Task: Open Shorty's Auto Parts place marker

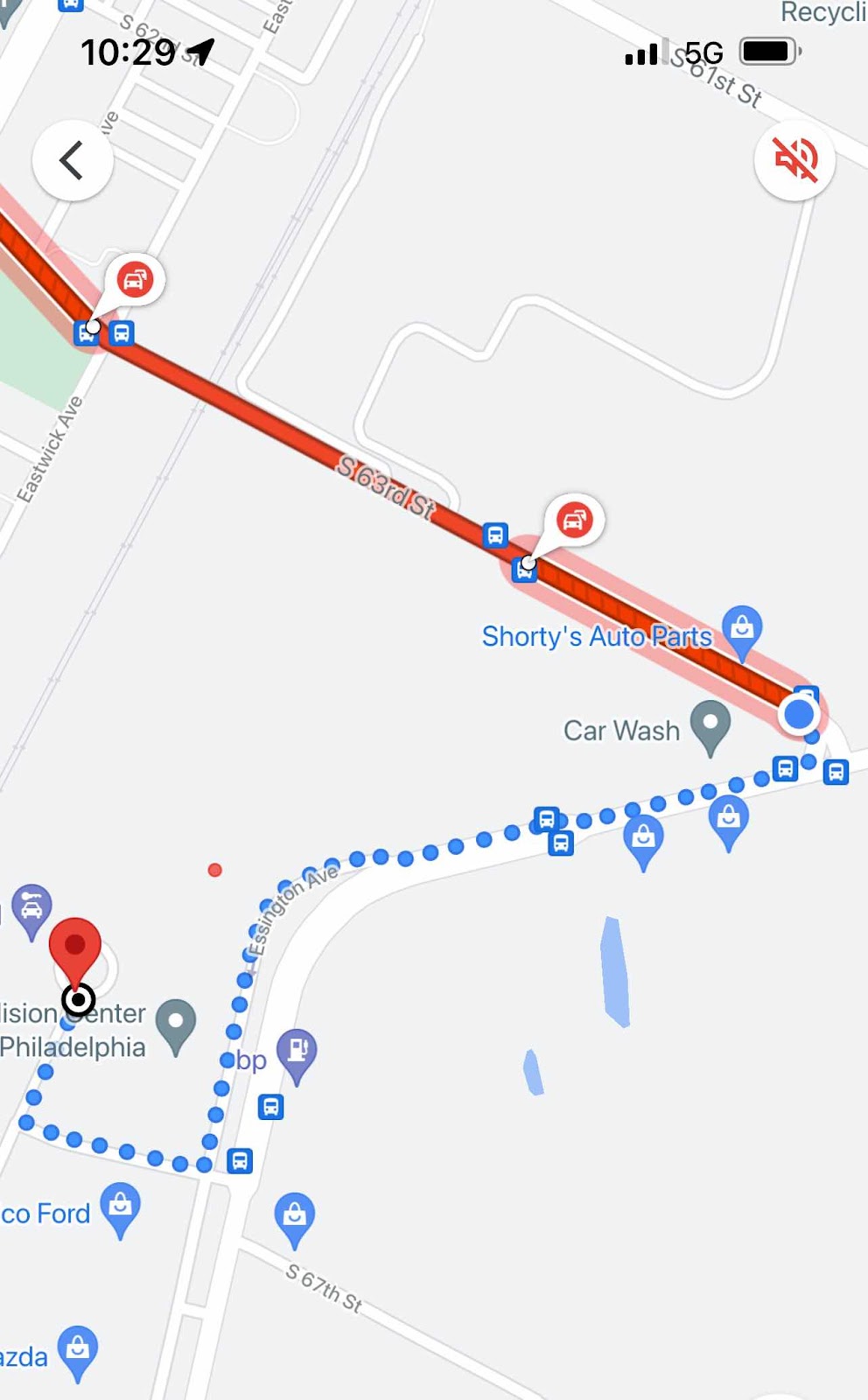Action: pyautogui.click(x=742, y=633)
